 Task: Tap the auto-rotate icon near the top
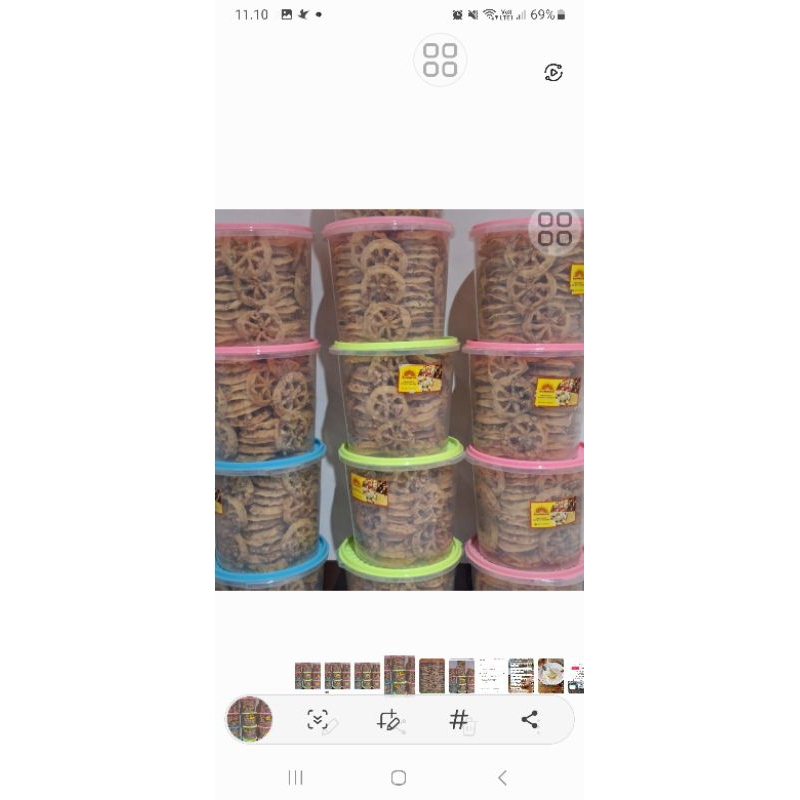point(553,72)
